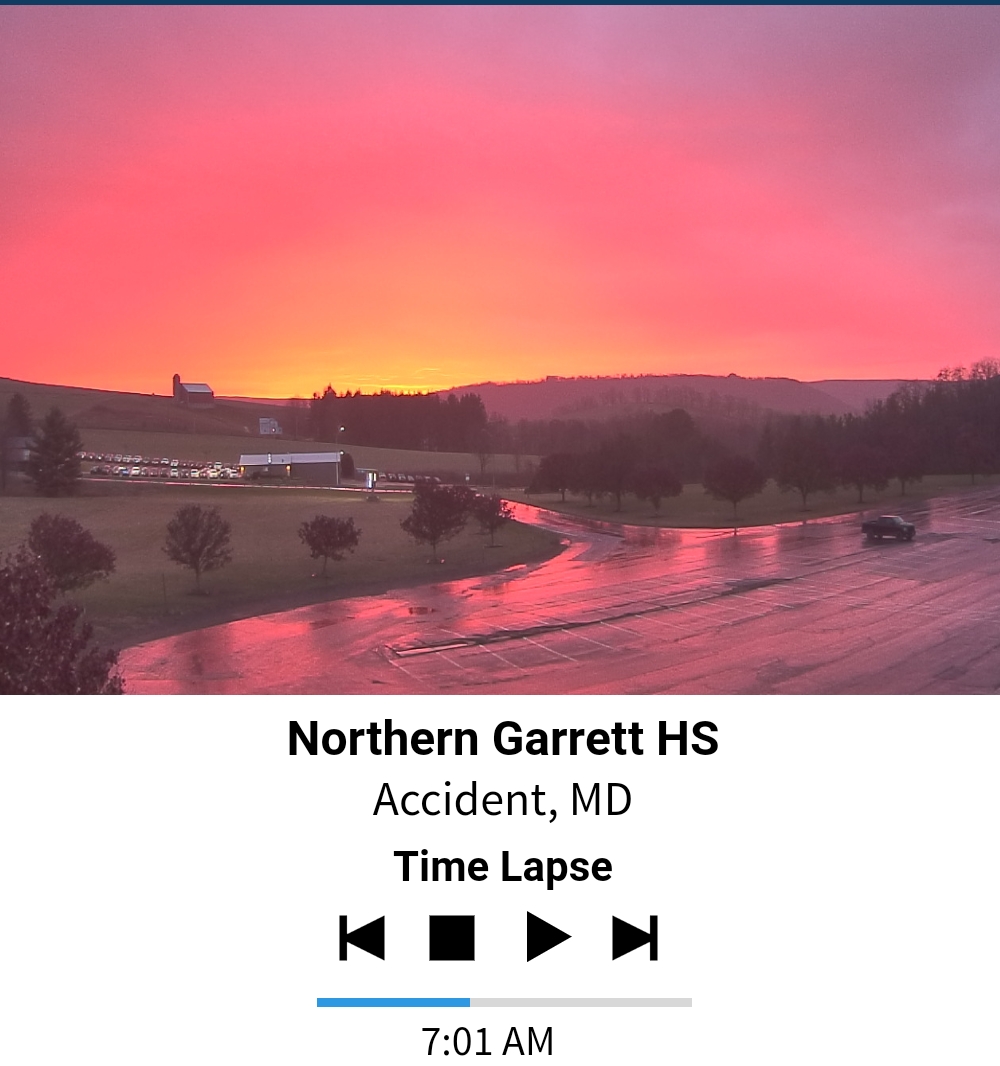1000x1066 pixels.
Task: Open the Northern Garrett HS camera image
Action: 500,350
